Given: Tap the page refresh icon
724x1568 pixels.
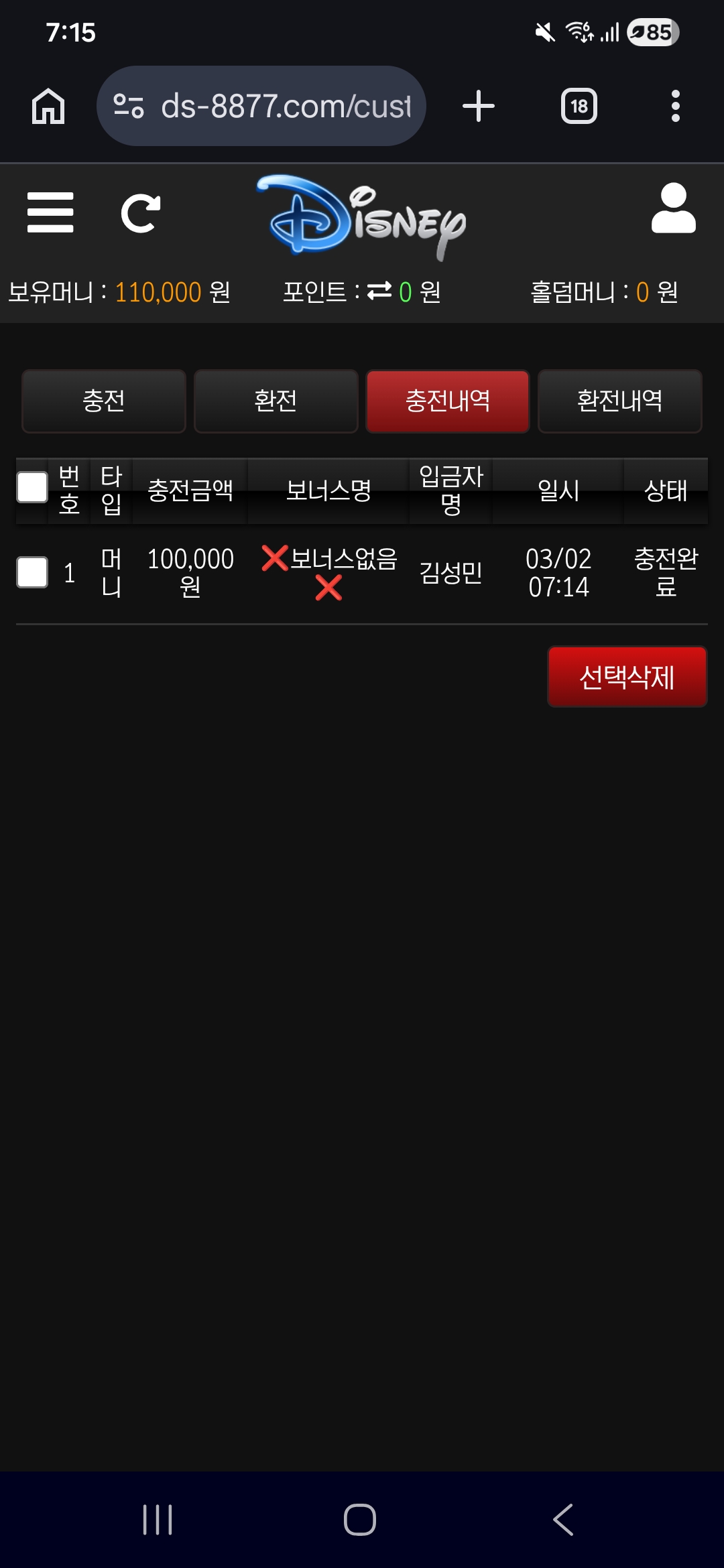Looking at the screenshot, I should (140, 213).
